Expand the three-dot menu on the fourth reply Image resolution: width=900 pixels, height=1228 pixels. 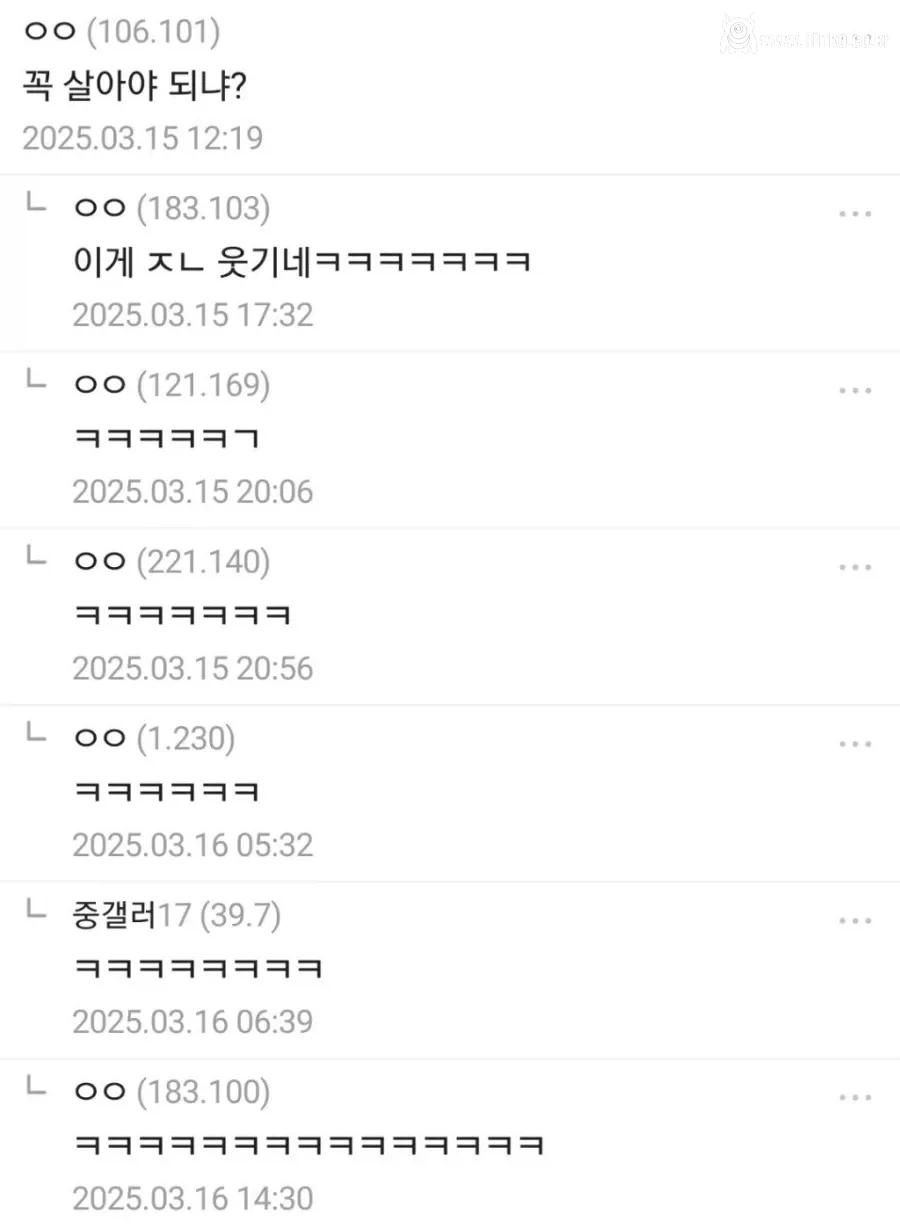tap(857, 743)
